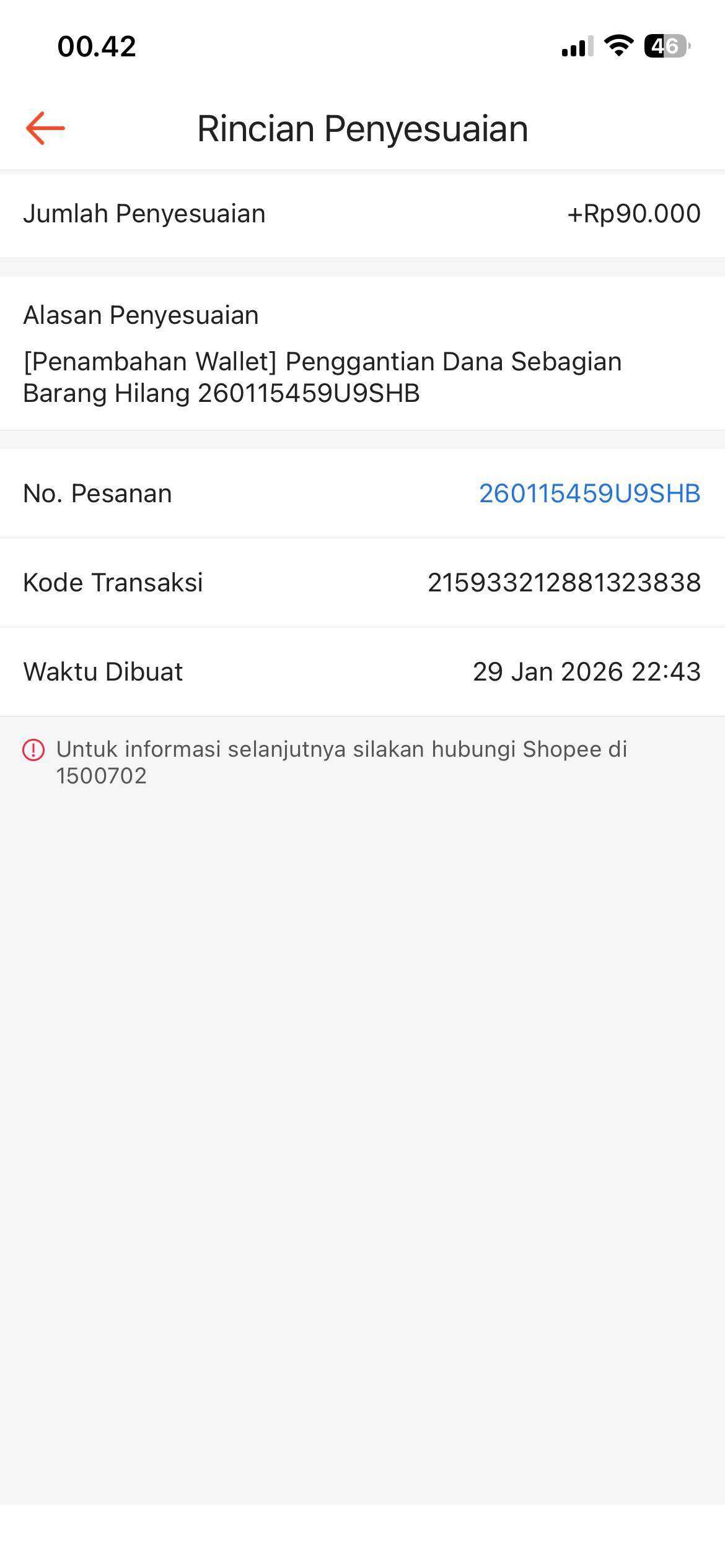The width and height of the screenshot is (725, 1568).
Task: Click the transaction code 215933212881323838
Action: coord(565,582)
